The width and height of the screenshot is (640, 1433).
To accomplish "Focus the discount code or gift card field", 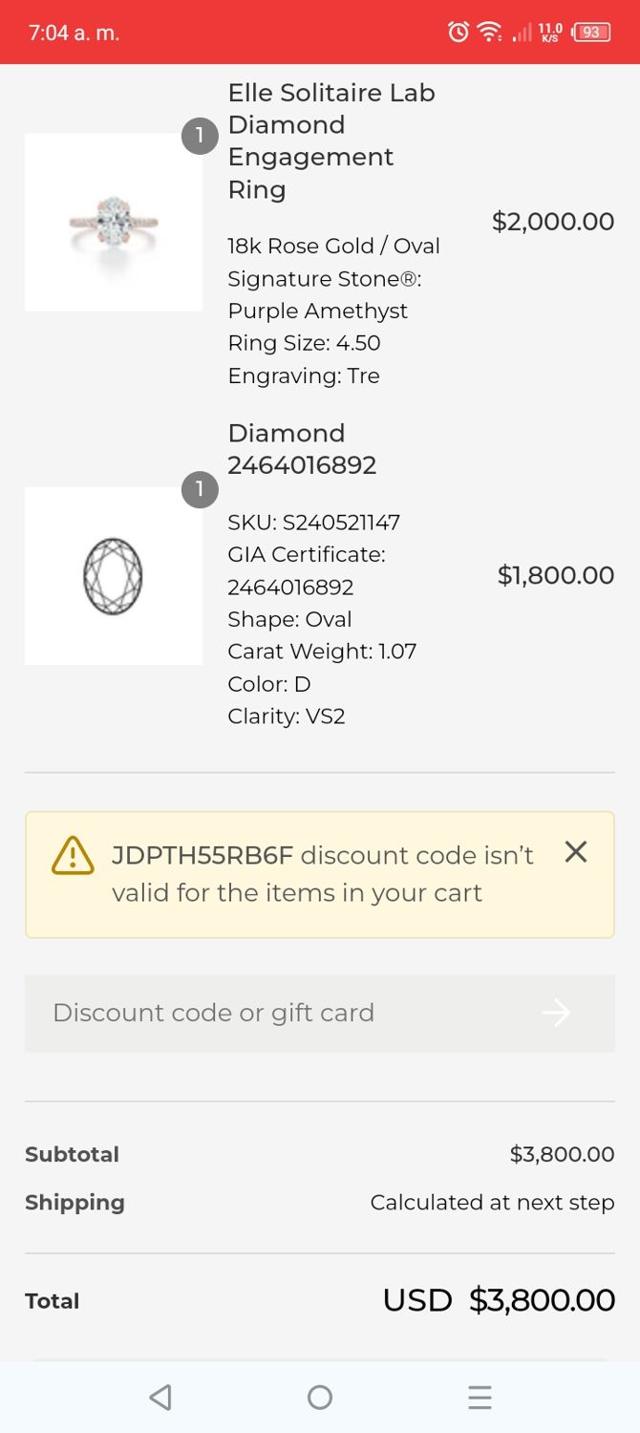I will 280,1013.
